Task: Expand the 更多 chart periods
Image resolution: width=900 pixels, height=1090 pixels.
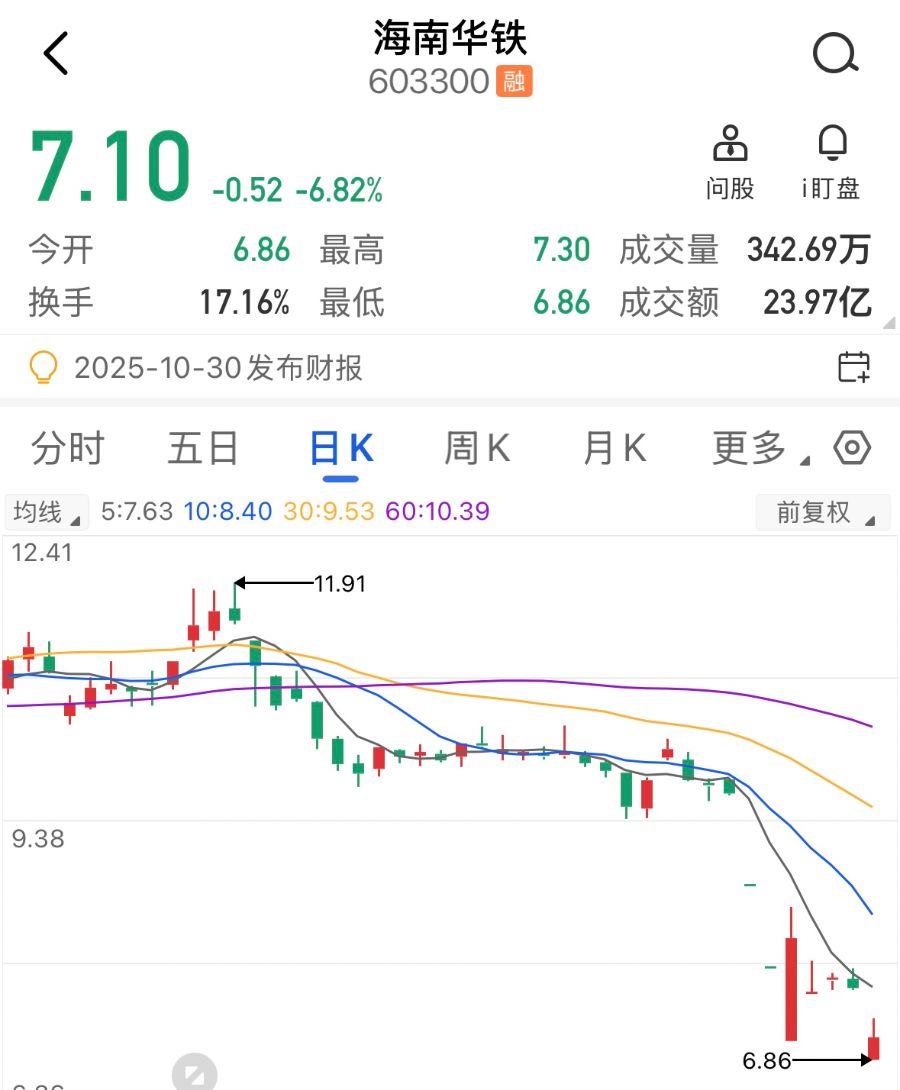Action: [x=759, y=449]
